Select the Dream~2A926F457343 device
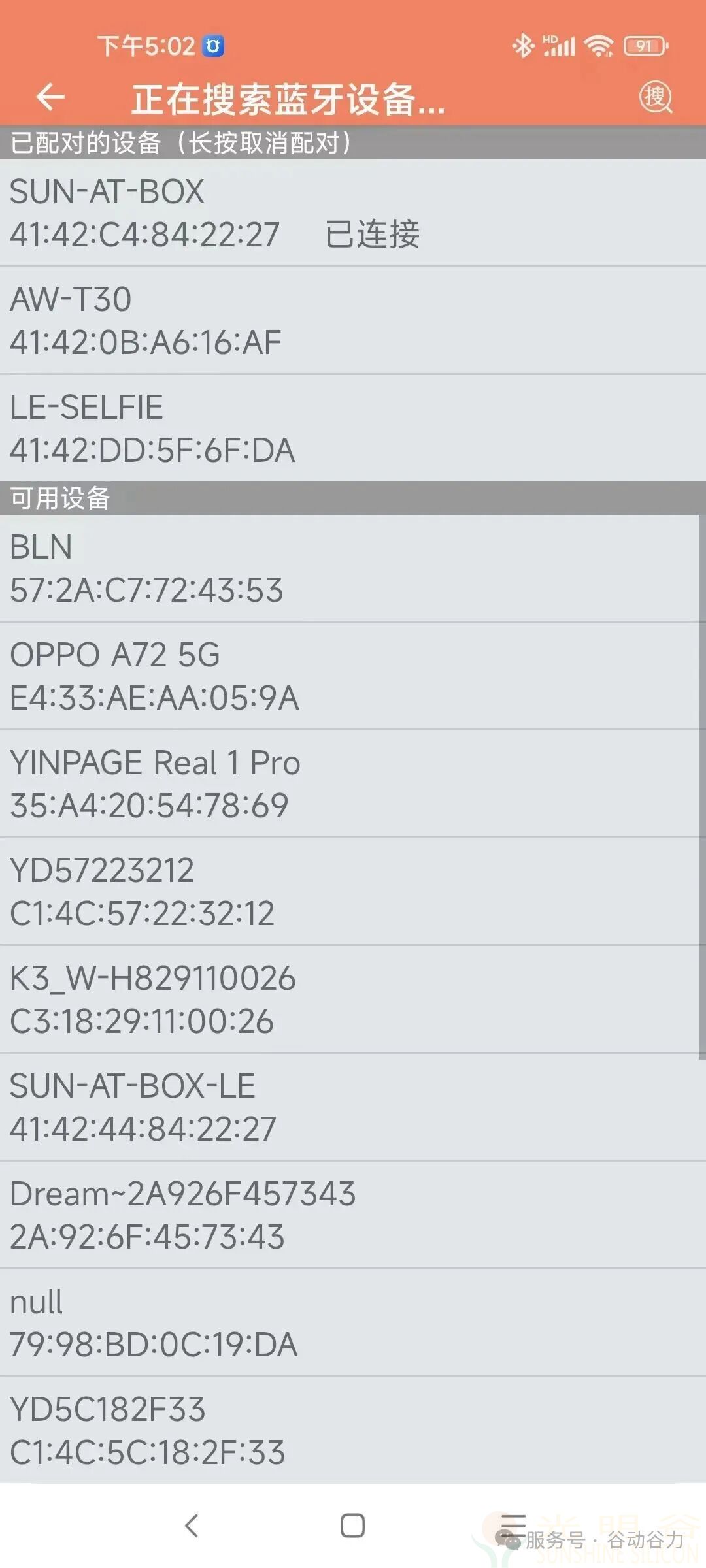This screenshot has height=1568, width=706. click(353, 1215)
